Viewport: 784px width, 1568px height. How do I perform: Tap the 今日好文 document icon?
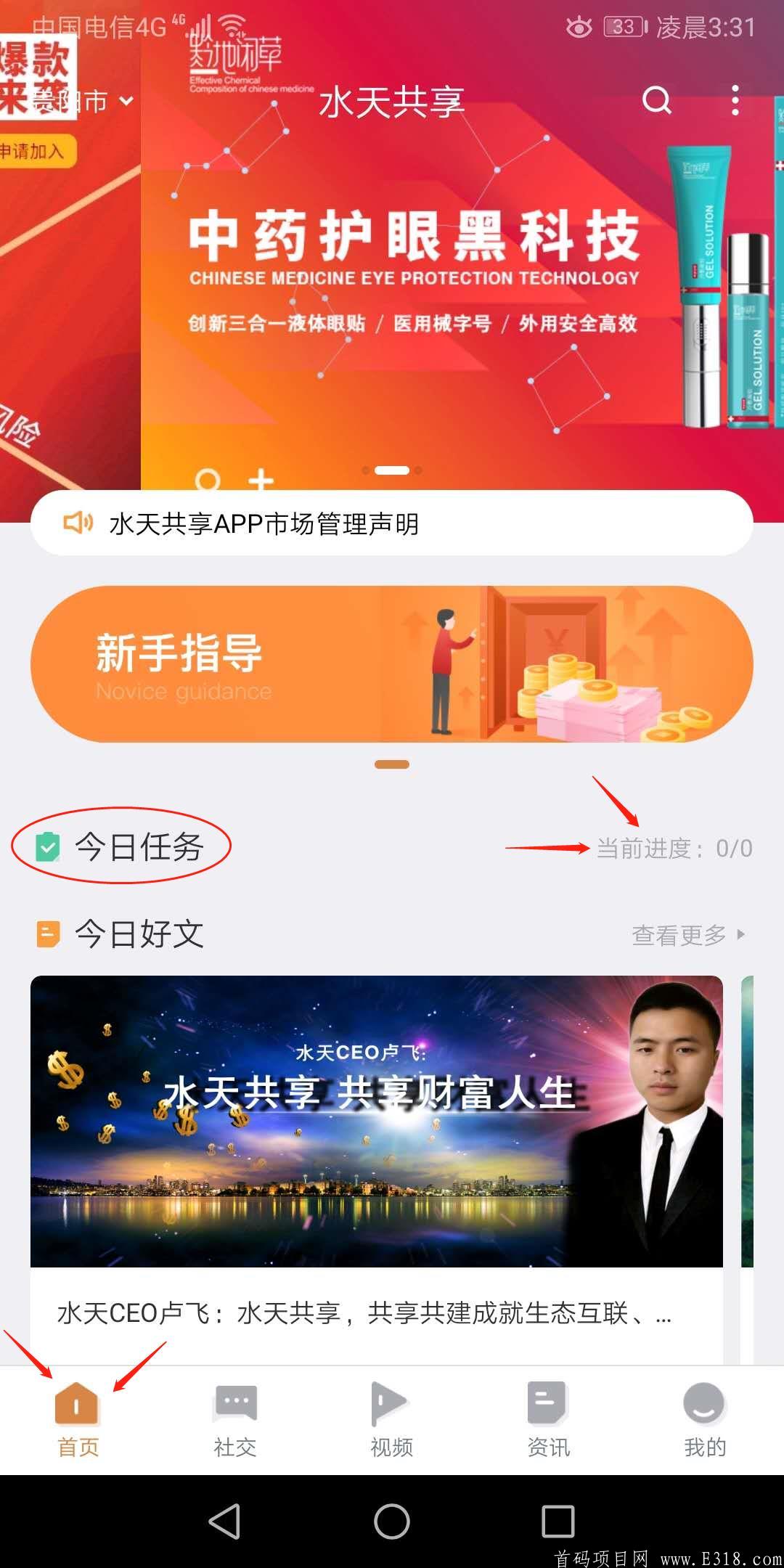[48, 935]
